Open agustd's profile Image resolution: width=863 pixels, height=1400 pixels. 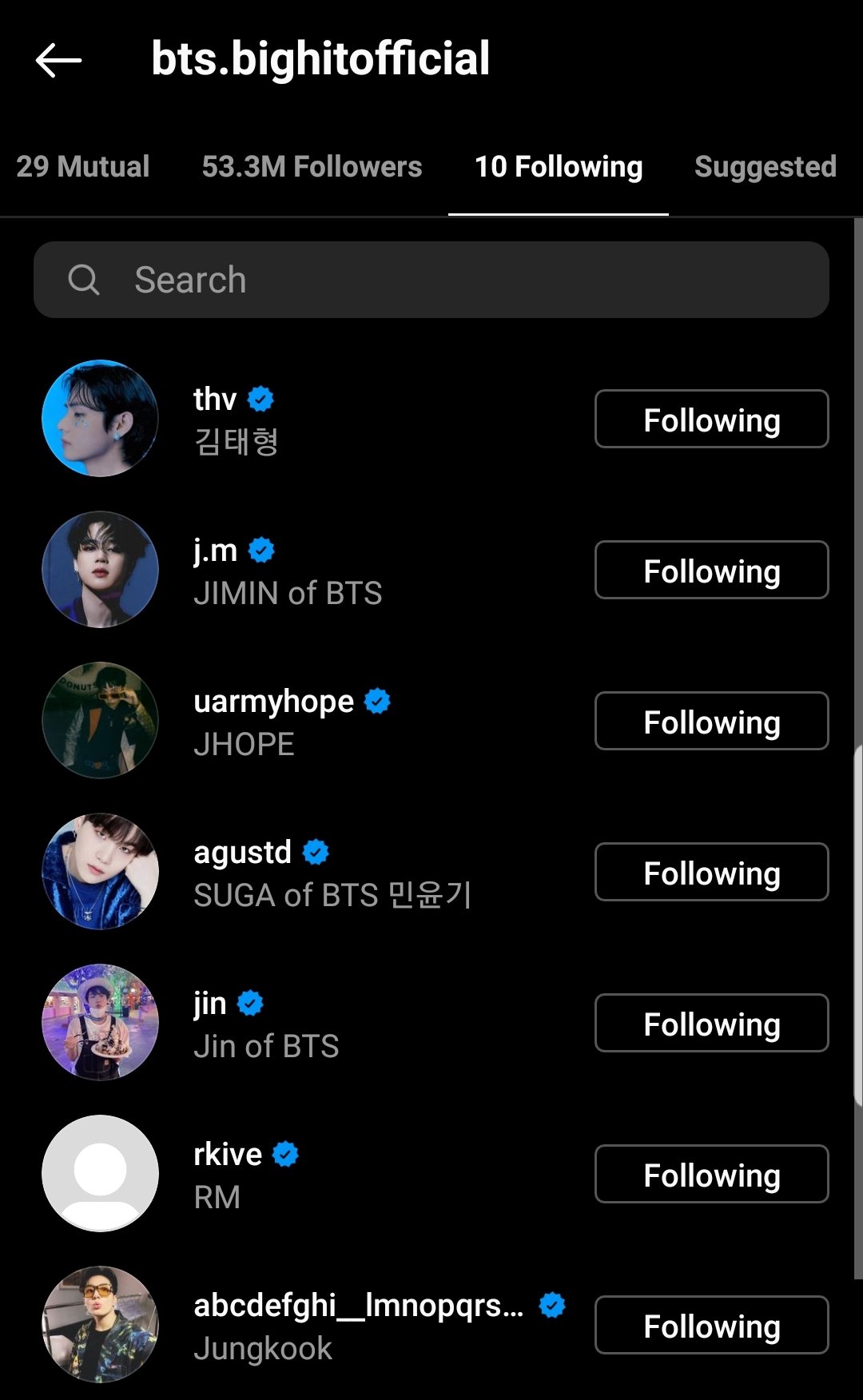point(243,853)
